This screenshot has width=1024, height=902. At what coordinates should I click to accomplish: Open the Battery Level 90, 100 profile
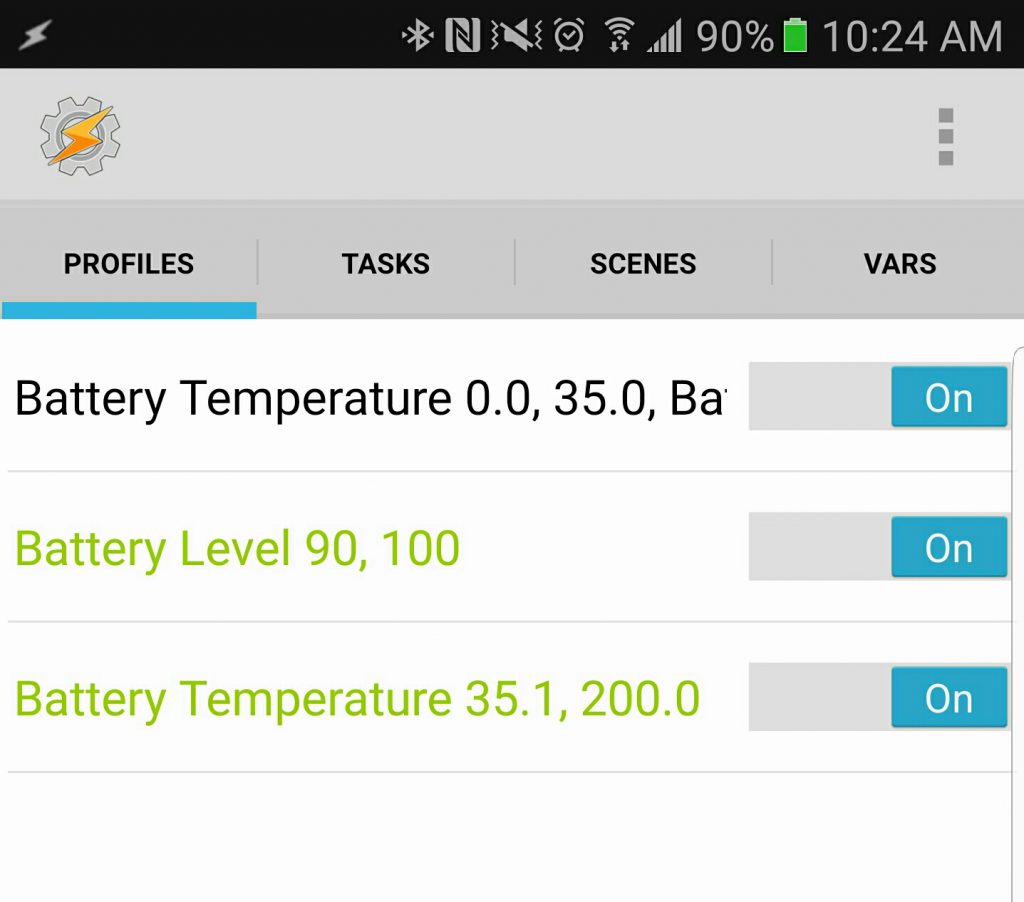(238, 549)
